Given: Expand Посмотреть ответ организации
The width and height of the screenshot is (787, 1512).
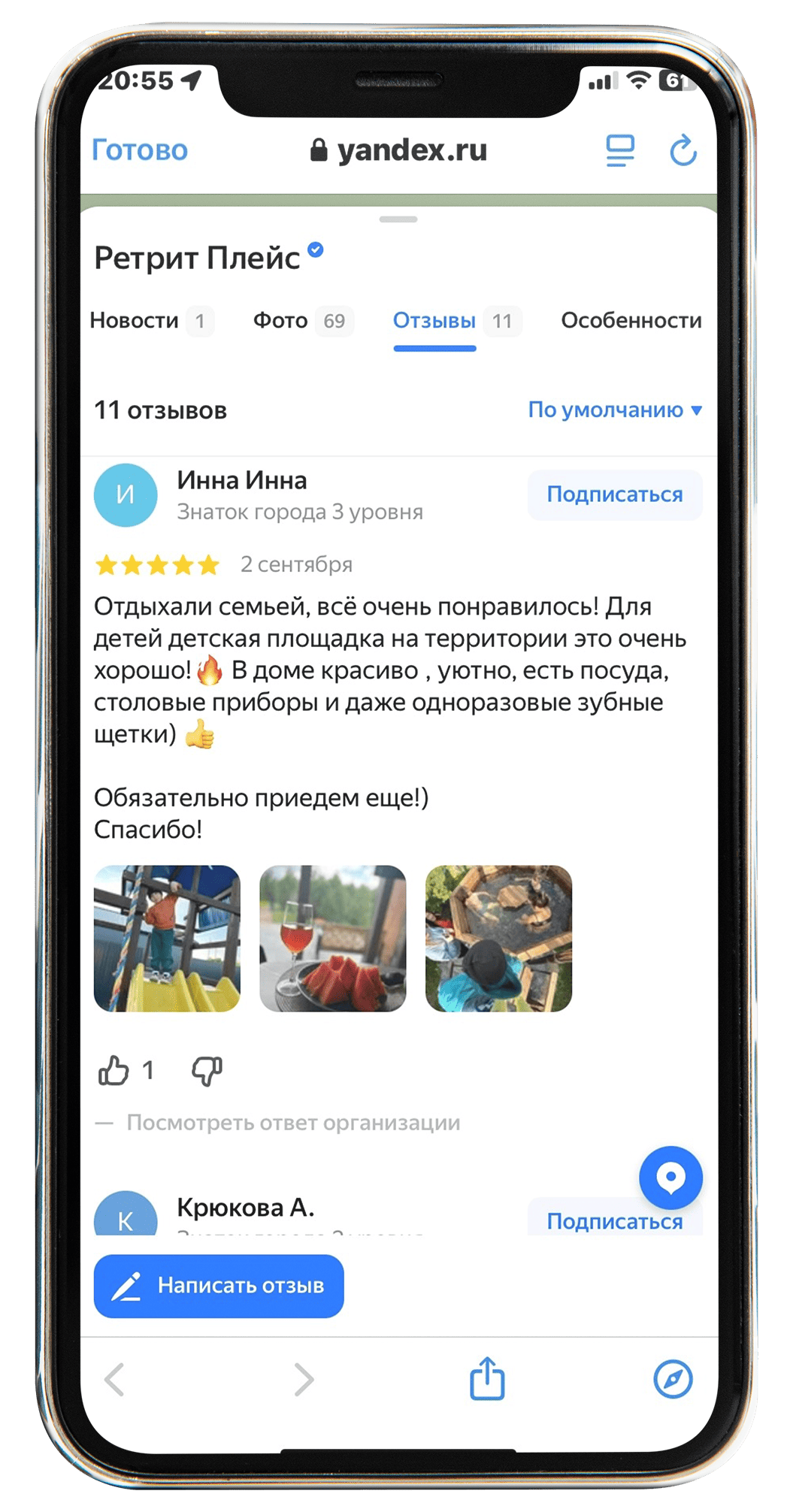Looking at the screenshot, I should click(293, 1123).
